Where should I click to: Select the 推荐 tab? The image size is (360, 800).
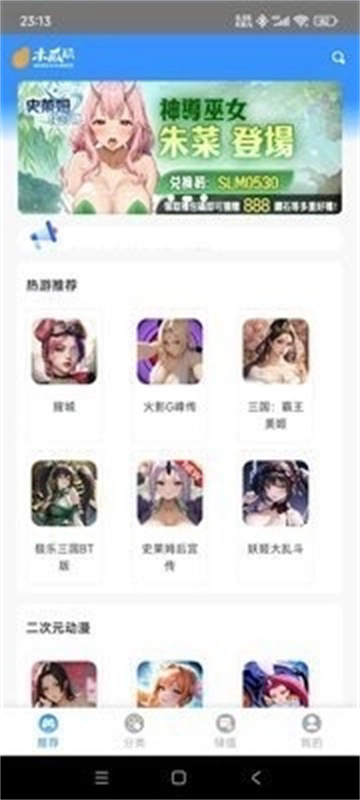point(48,731)
